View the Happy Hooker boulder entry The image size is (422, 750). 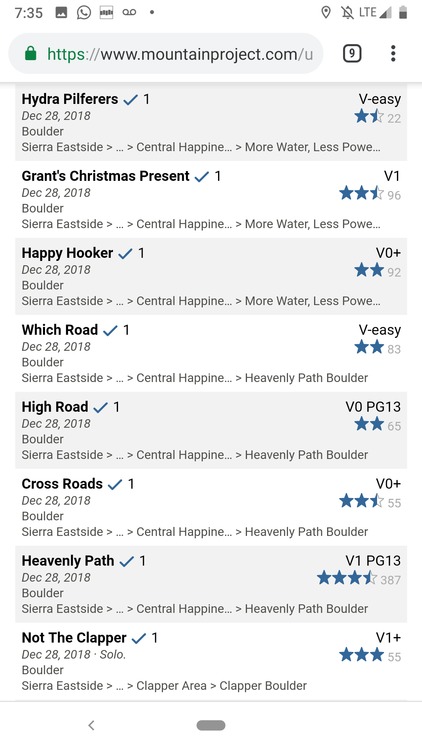[67, 253]
